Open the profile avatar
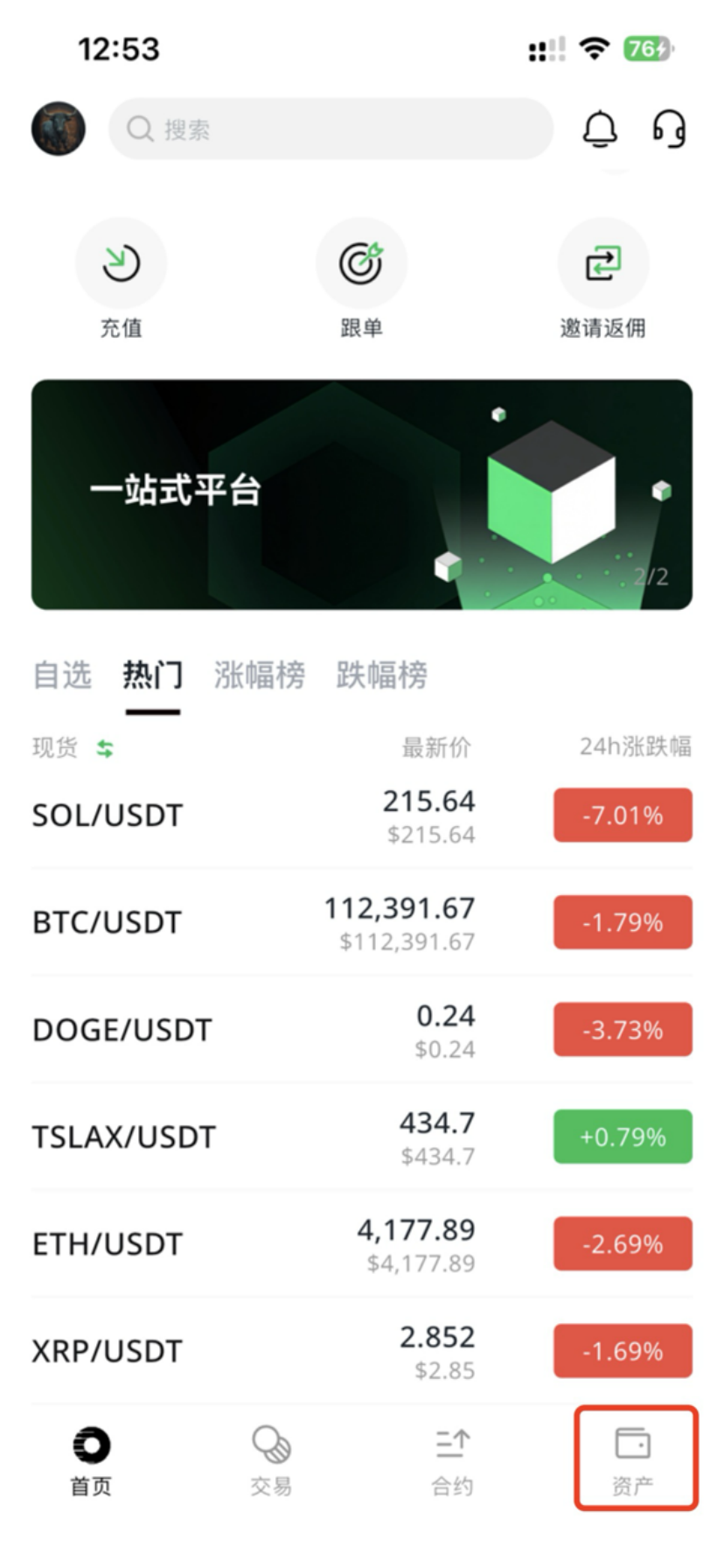Image resolution: width=724 pixels, height=1568 pixels. tap(59, 129)
